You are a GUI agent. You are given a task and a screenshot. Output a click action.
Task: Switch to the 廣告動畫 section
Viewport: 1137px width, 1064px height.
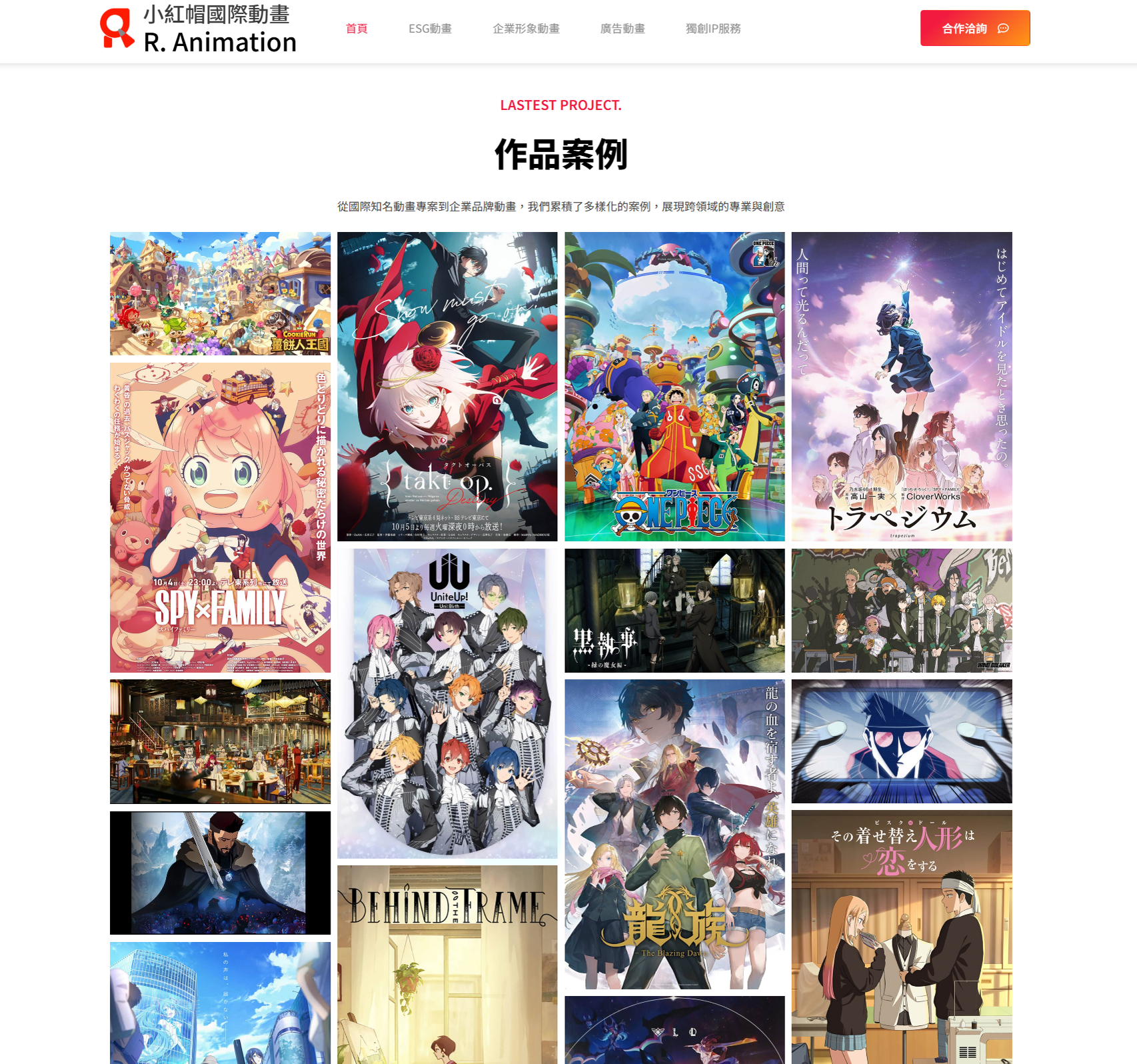coord(622,29)
